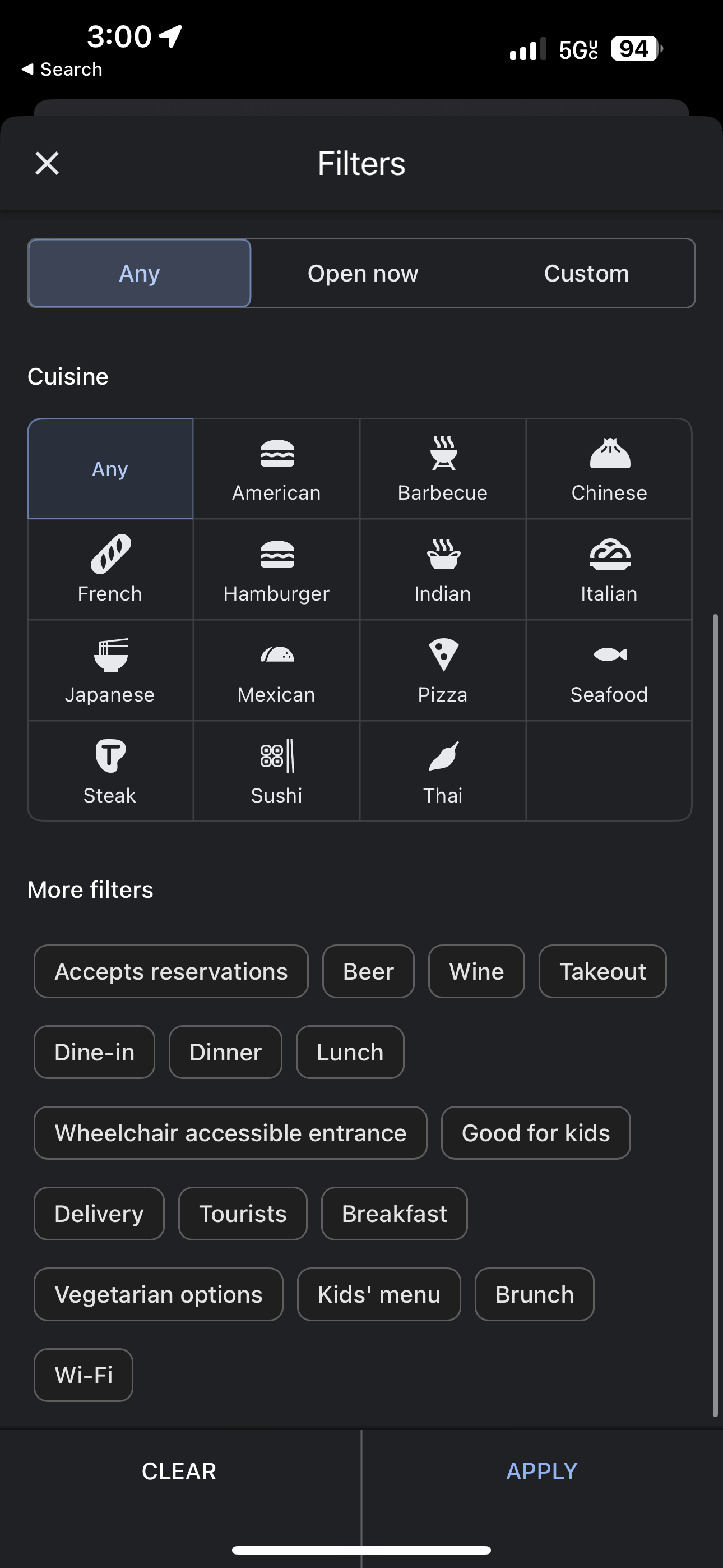Apply the chosen filters
723x1568 pixels.
coord(541,1471)
